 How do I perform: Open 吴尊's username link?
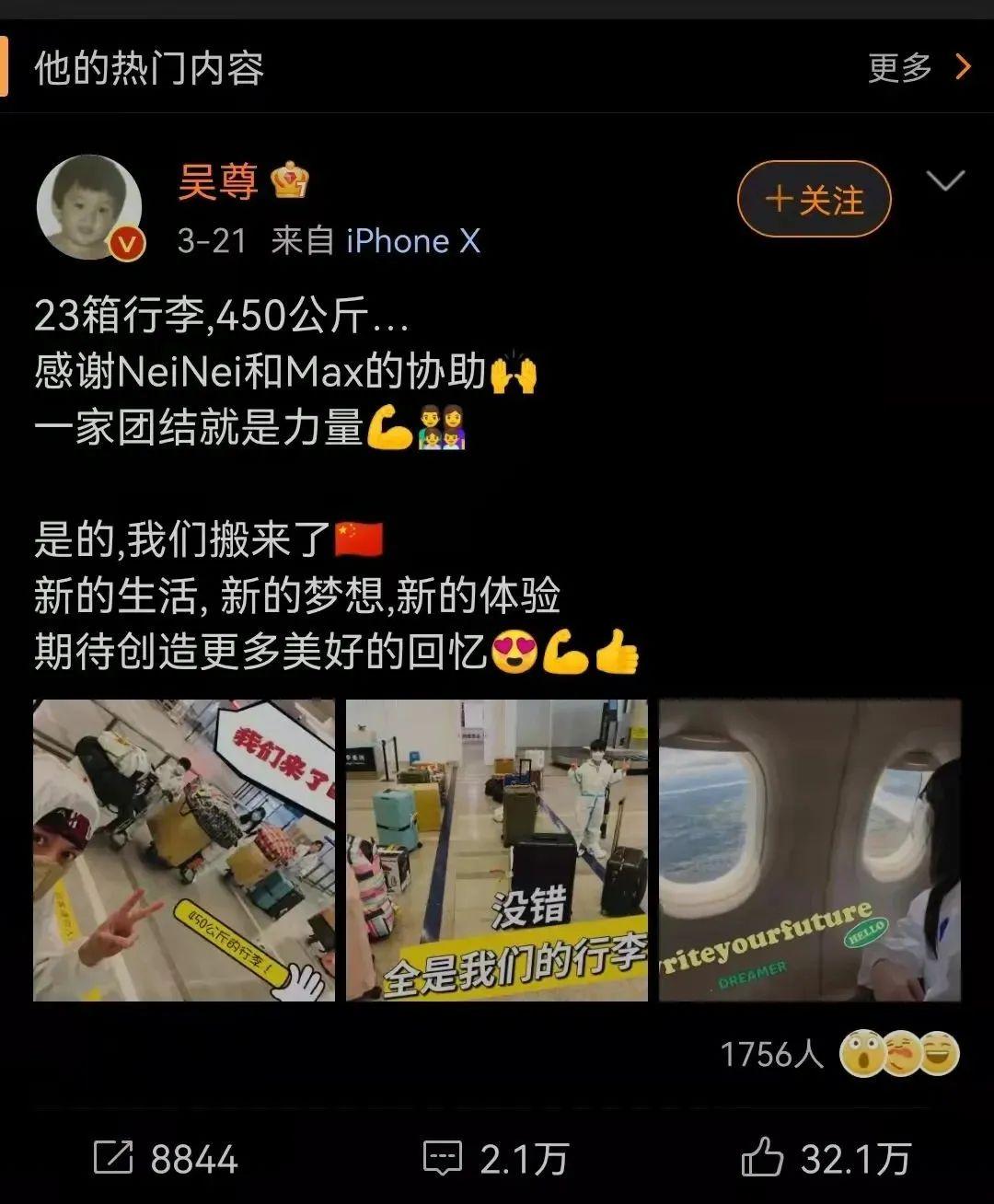tap(218, 181)
